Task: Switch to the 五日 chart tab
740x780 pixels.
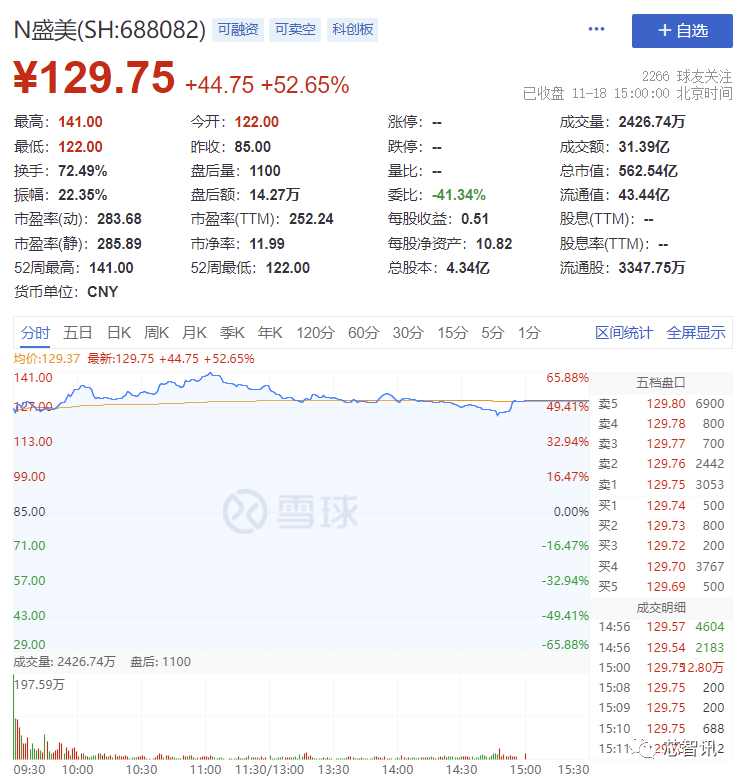Action: pyautogui.click(x=78, y=333)
